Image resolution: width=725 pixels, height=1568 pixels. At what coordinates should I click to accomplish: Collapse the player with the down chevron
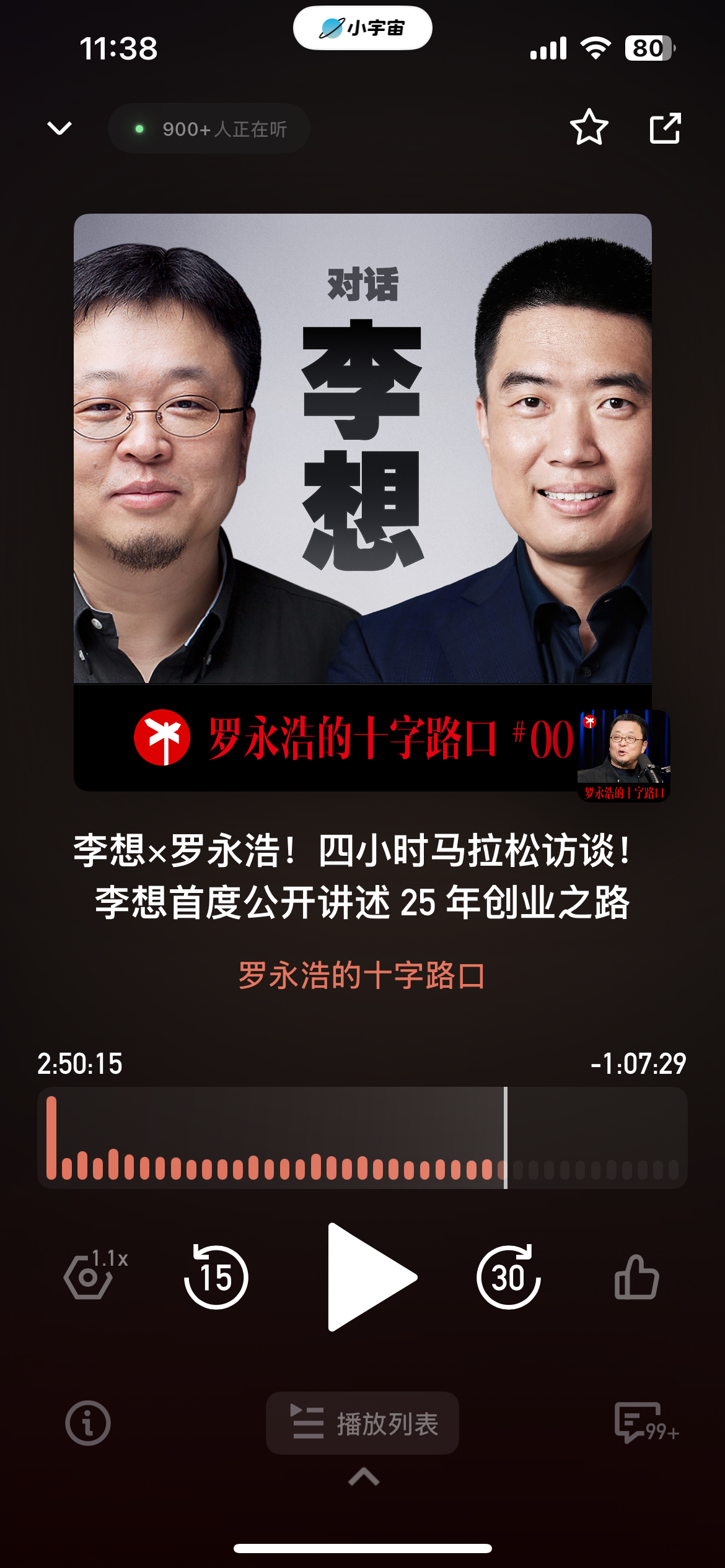click(x=59, y=128)
